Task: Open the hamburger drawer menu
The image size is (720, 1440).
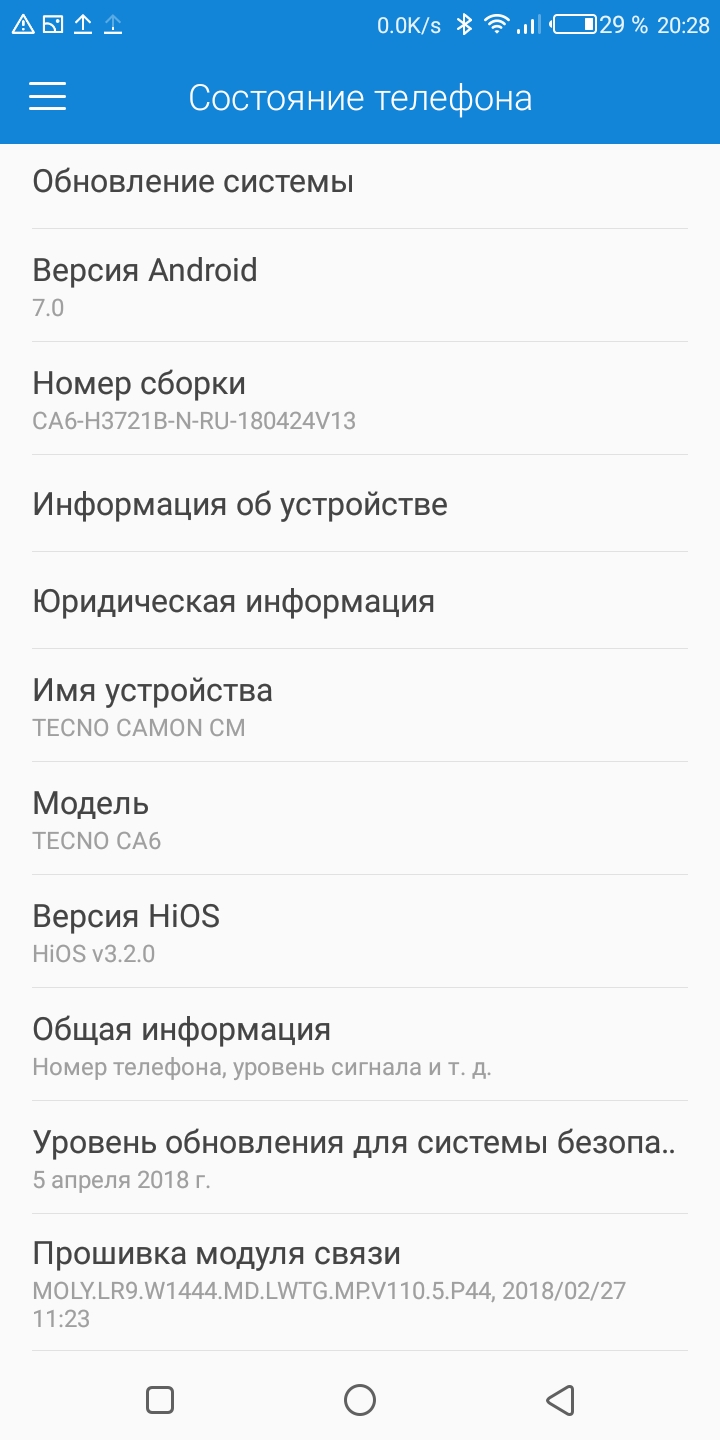Action: [x=47, y=97]
